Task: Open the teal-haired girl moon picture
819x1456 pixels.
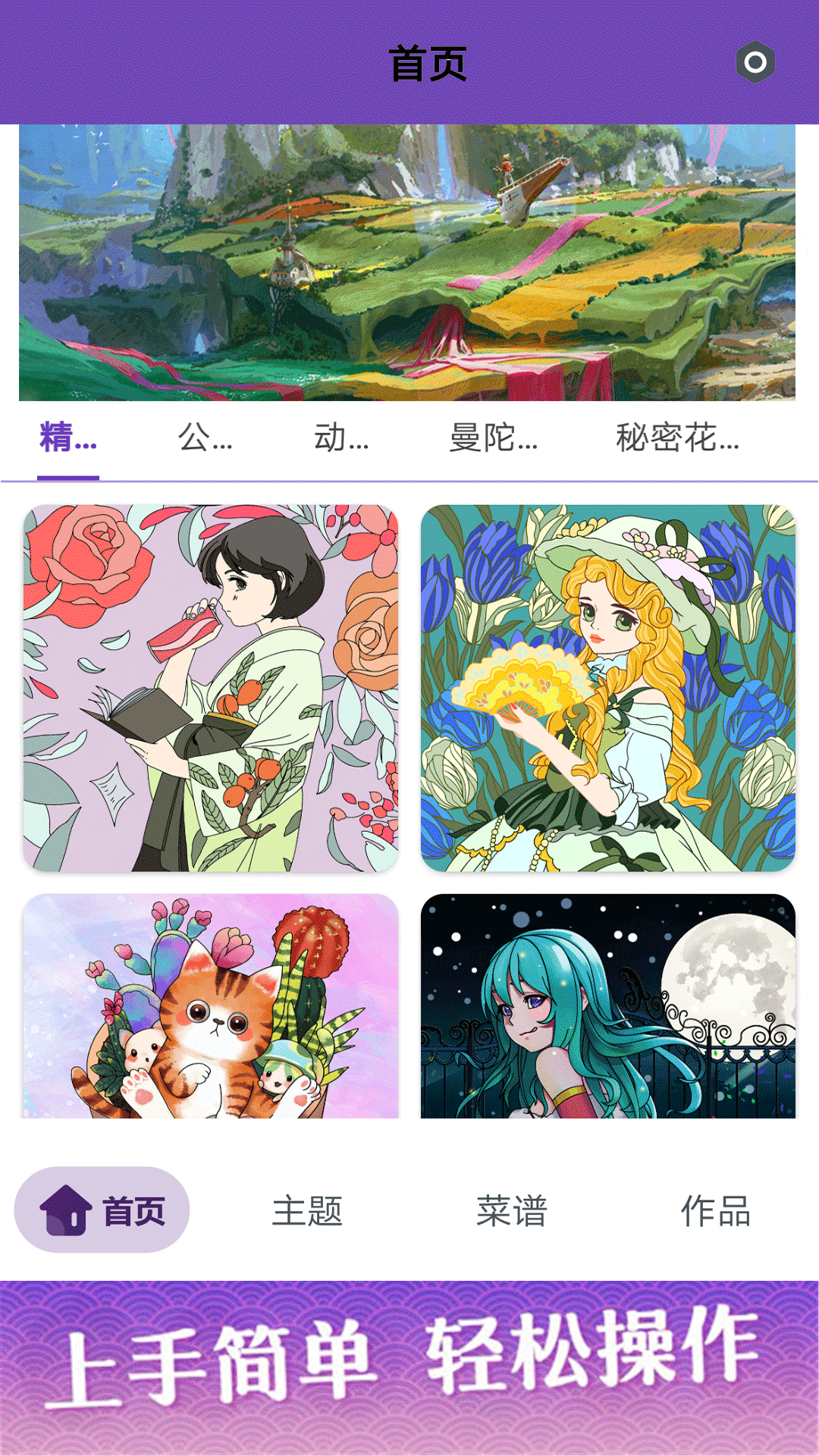Action: click(x=608, y=1006)
